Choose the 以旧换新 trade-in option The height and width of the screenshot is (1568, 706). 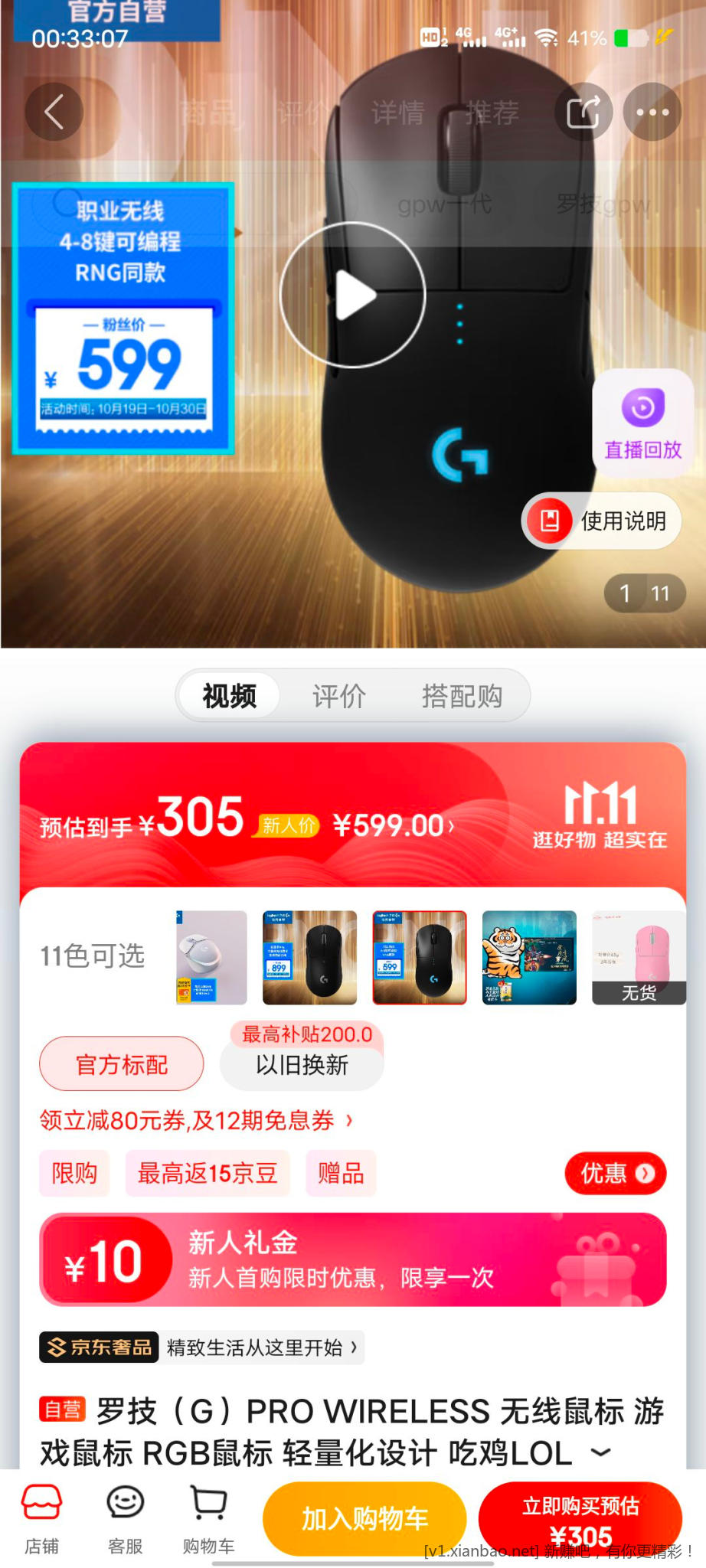(302, 1064)
